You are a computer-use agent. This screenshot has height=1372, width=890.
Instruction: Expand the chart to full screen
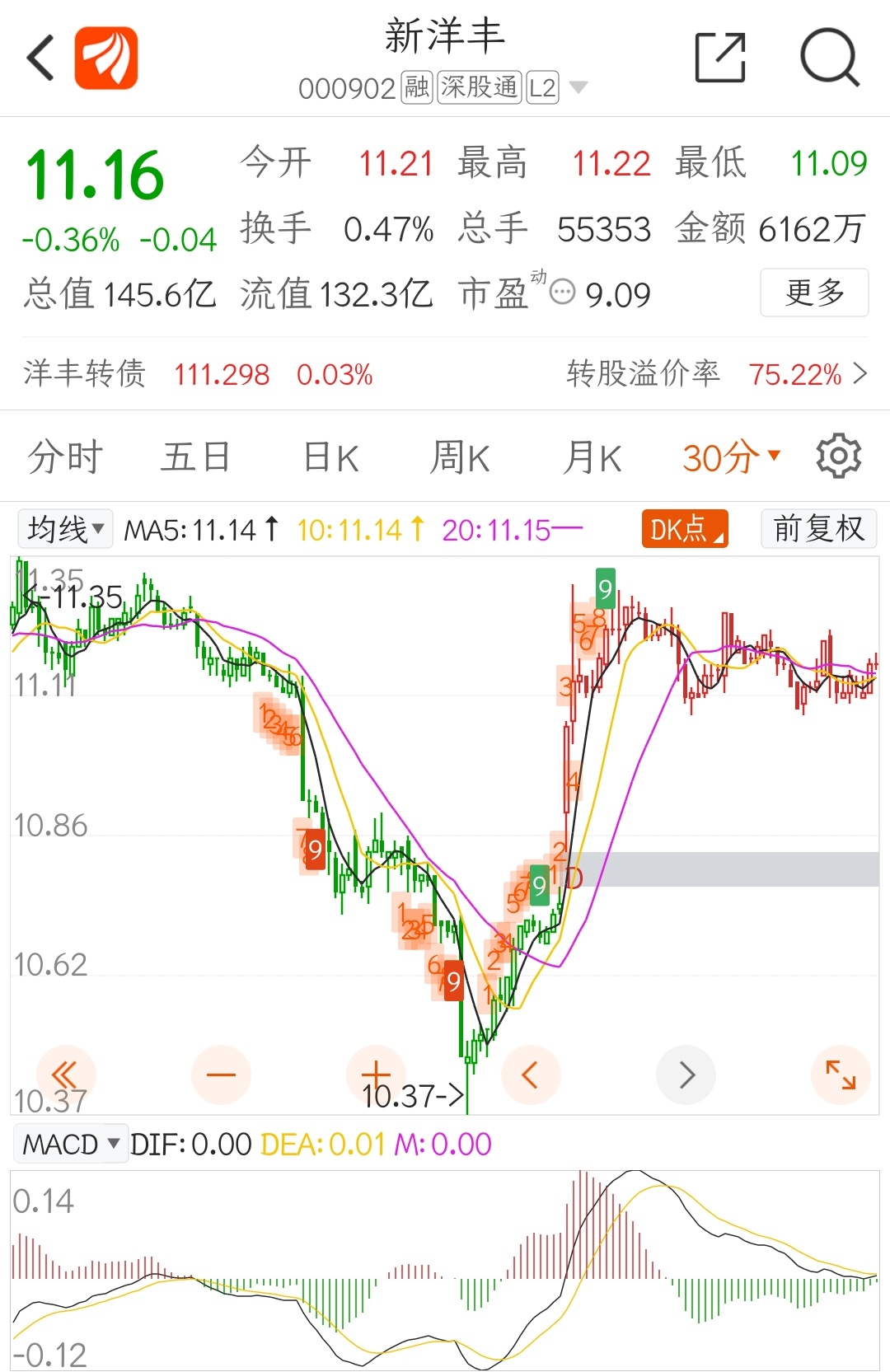(841, 1075)
